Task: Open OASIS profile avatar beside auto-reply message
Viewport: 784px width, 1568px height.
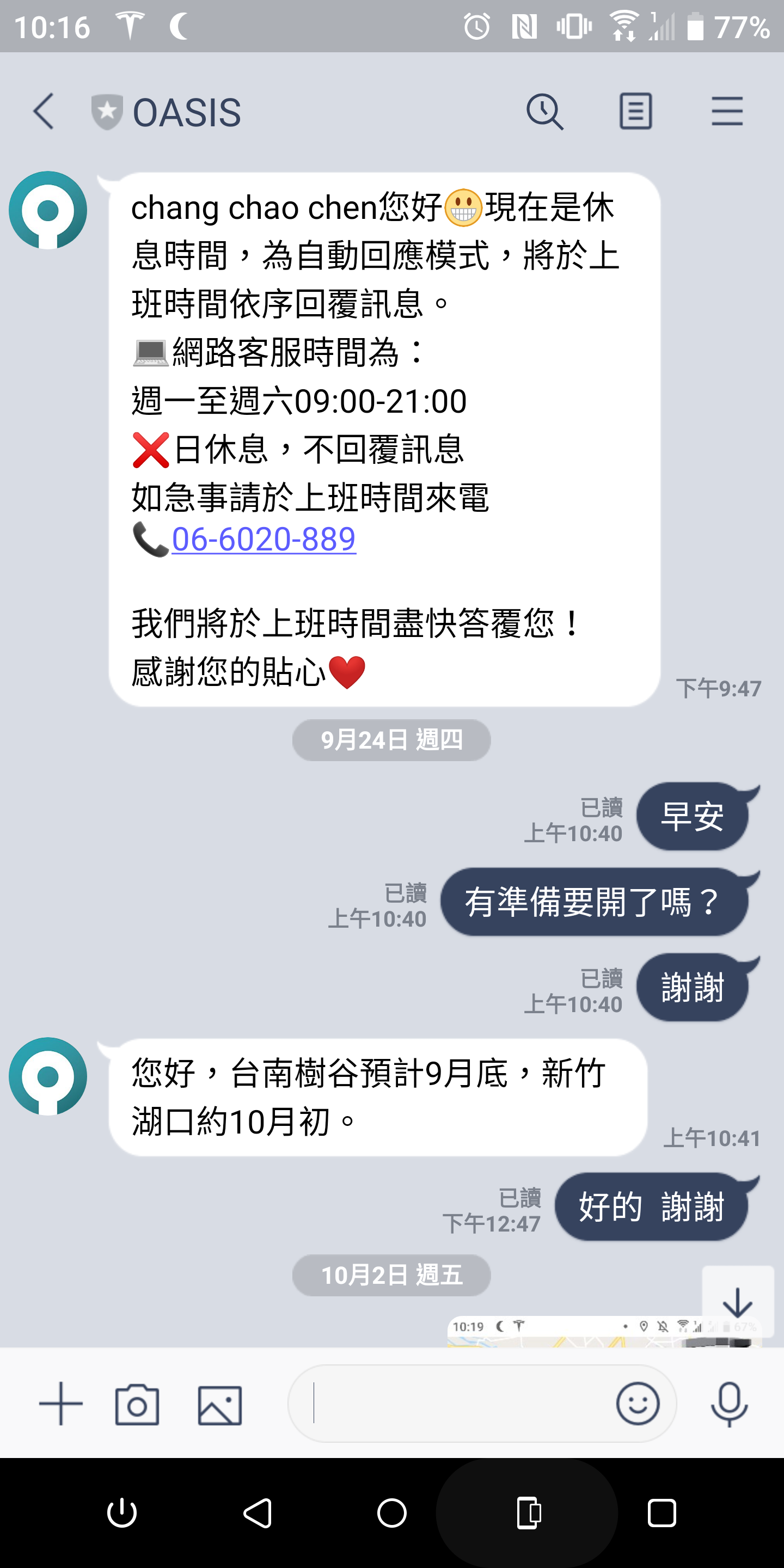Action: [48, 211]
